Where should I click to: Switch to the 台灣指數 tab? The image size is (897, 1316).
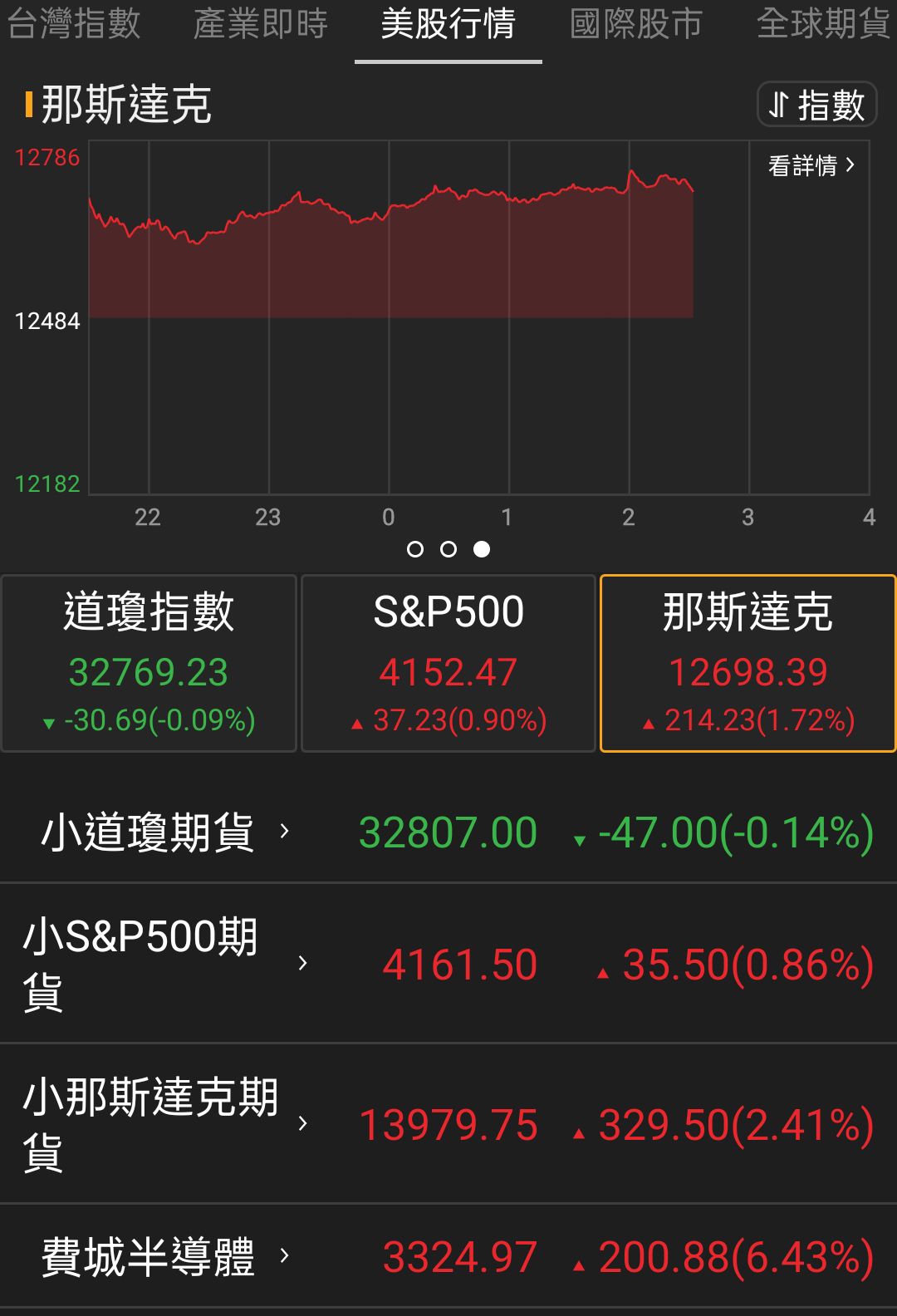click(x=75, y=25)
